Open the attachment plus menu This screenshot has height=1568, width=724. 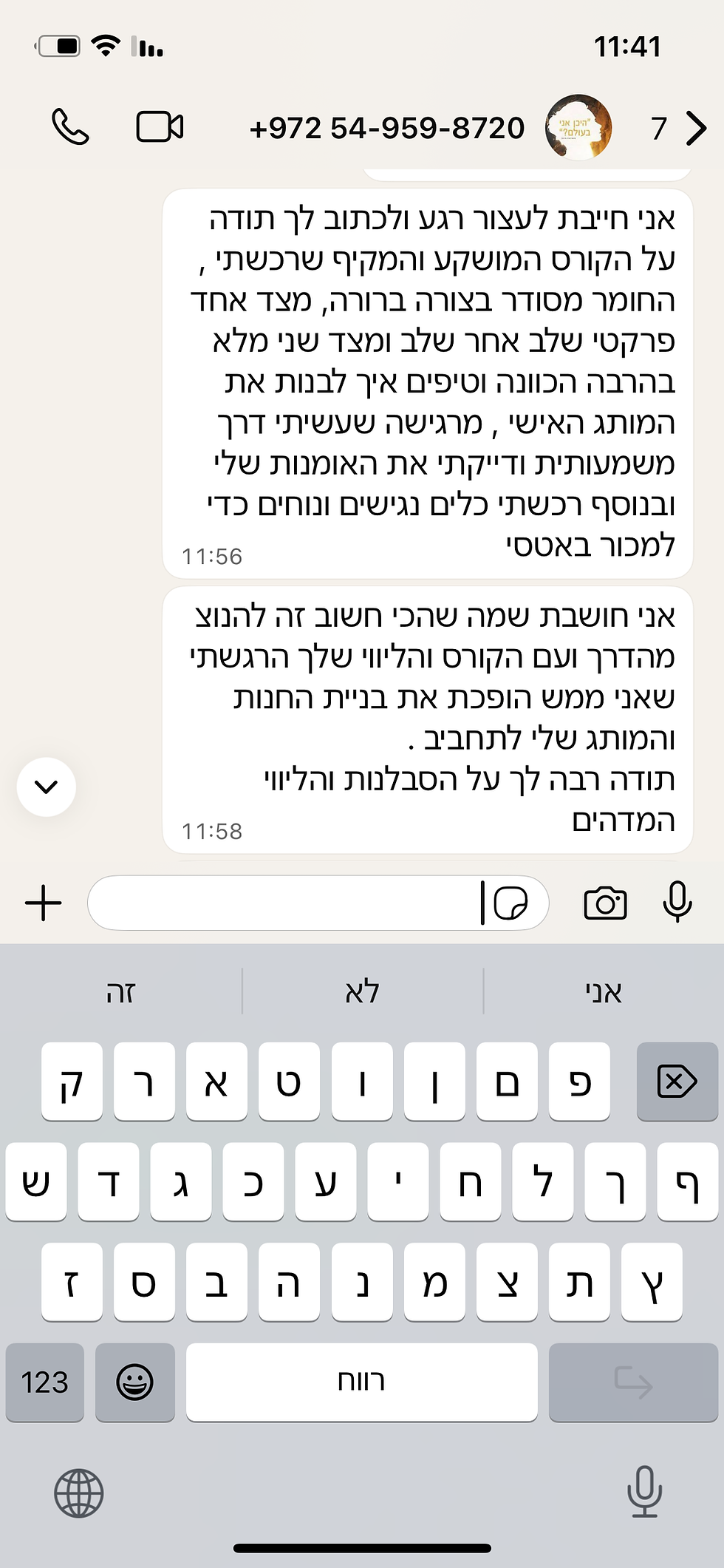coord(44,903)
